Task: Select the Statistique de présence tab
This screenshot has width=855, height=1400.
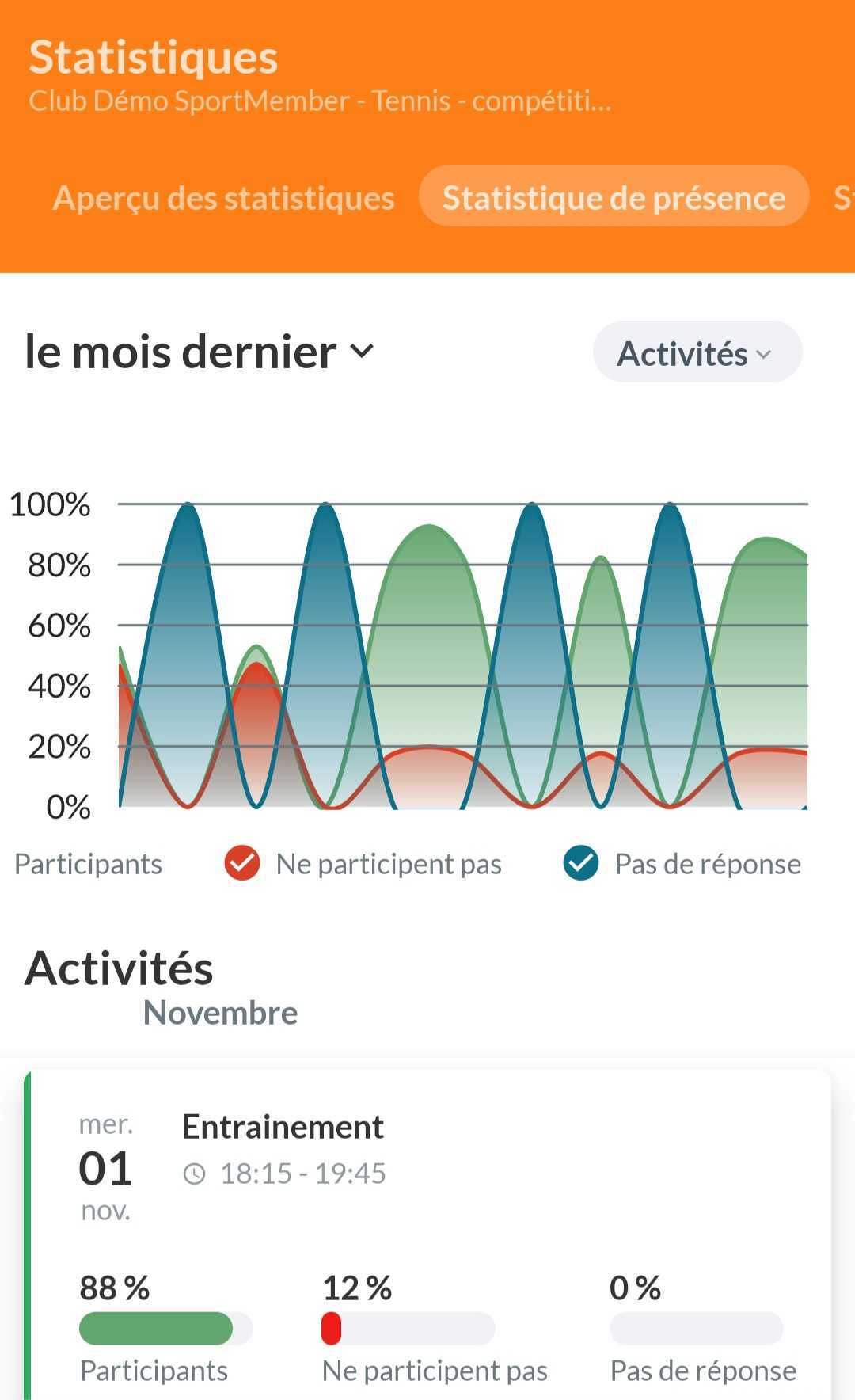Action: (614, 198)
